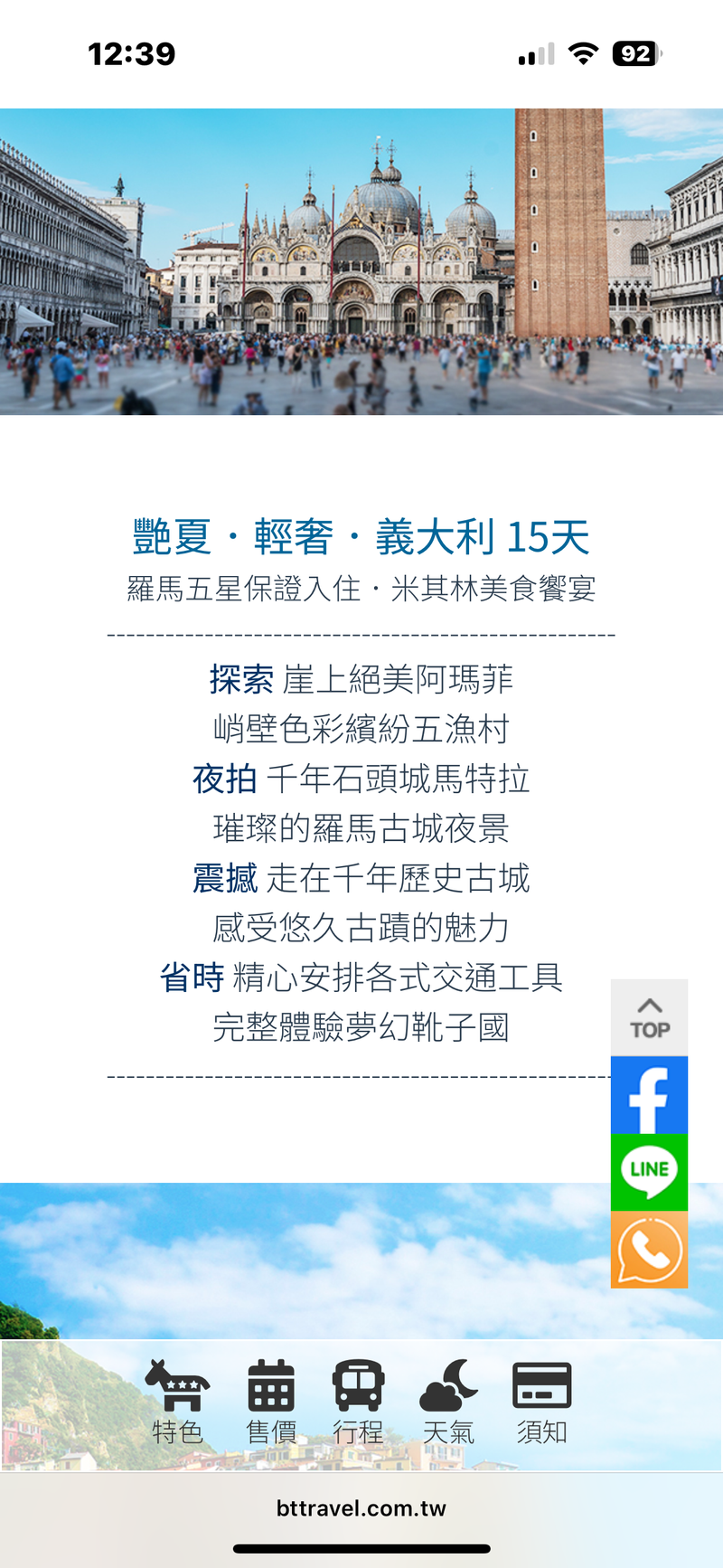The image size is (723, 1568).
Task: Check the 天氣 weather section
Action: click(448, 1401)
